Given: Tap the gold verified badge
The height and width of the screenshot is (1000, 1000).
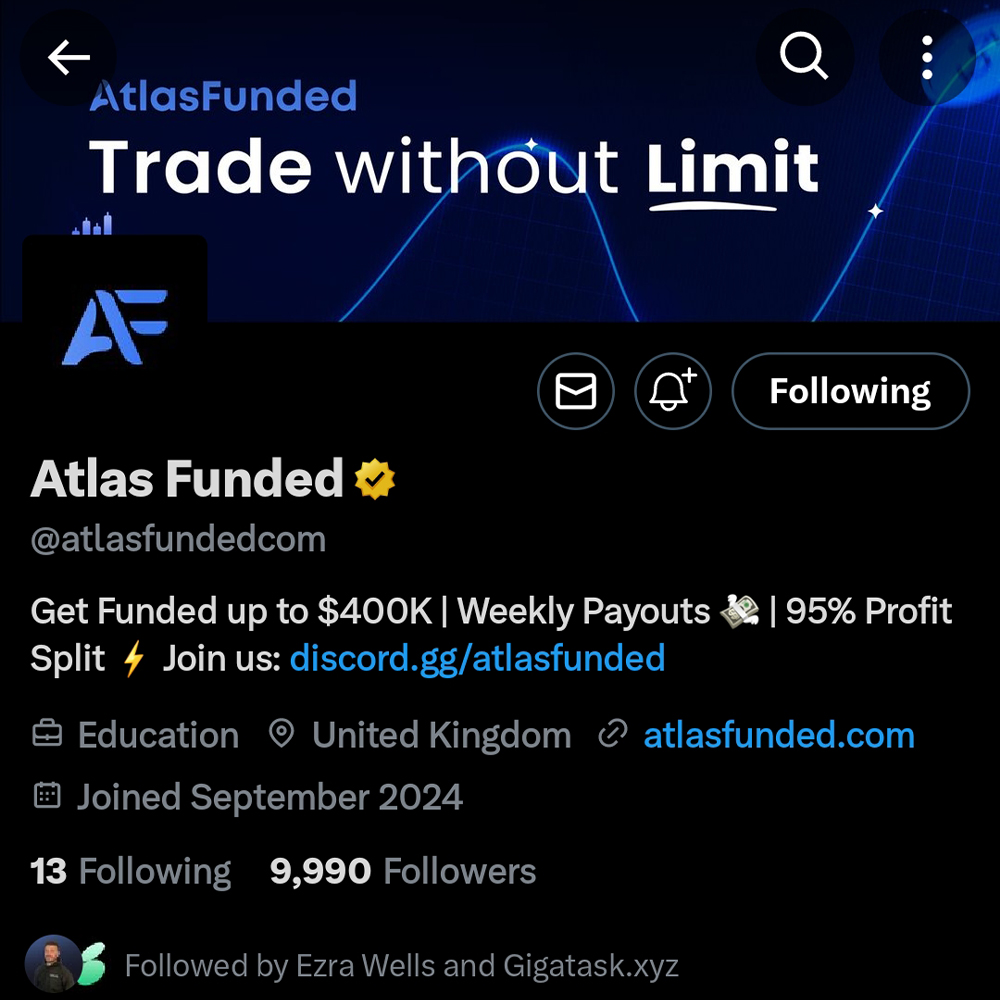Looking at the screenshot, I should tap(375, 480).
